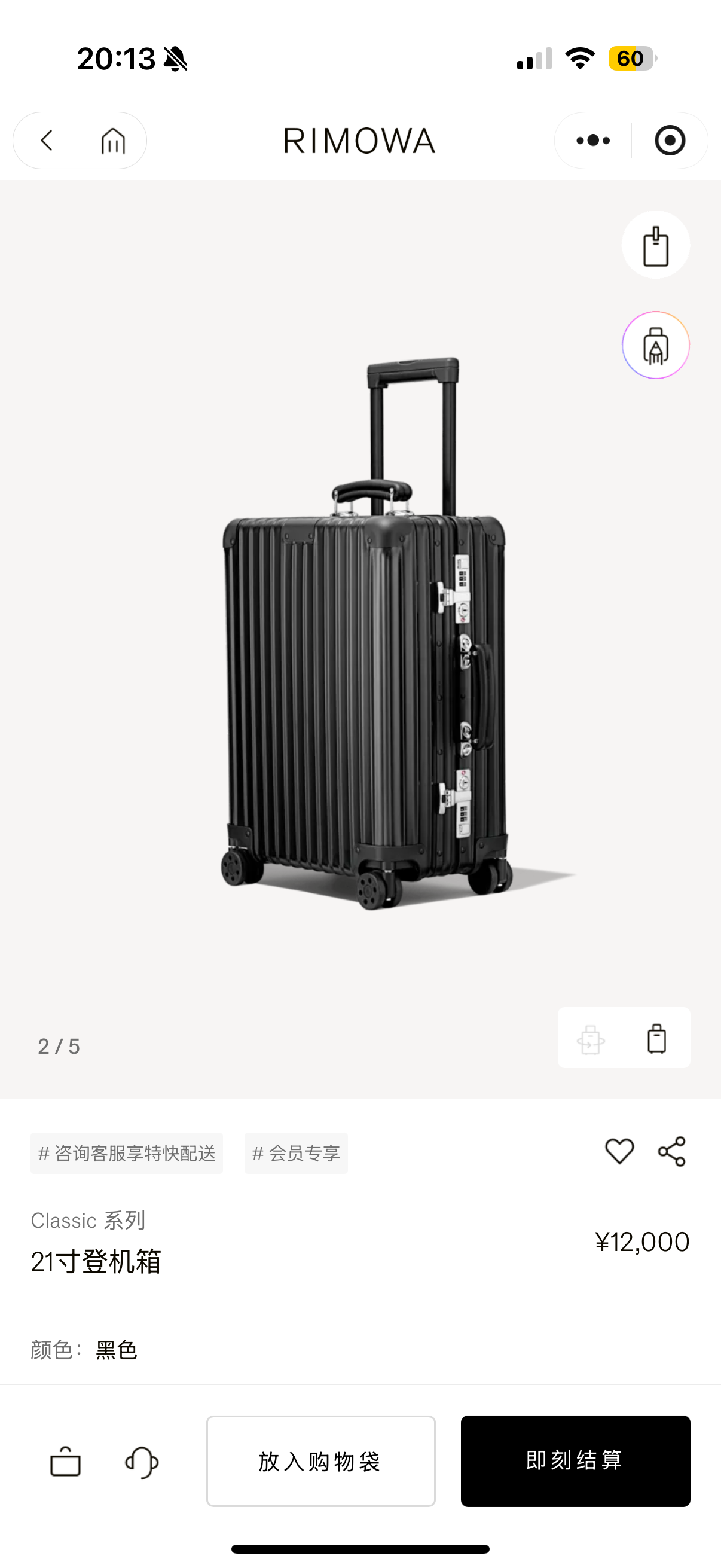Switch to the single suitcase view

tap(656, 1038)
